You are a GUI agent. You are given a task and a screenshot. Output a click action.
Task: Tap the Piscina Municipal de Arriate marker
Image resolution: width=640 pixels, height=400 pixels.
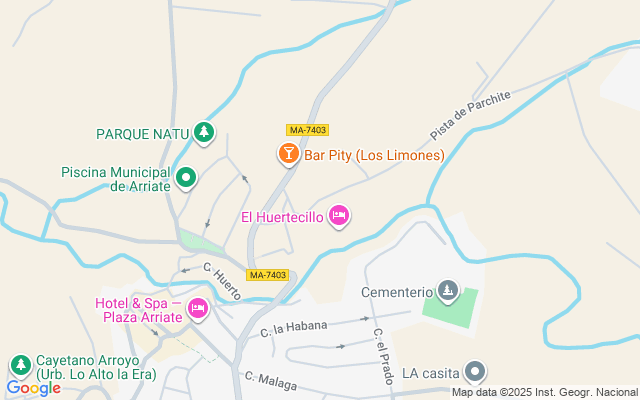tap(186, 178)
